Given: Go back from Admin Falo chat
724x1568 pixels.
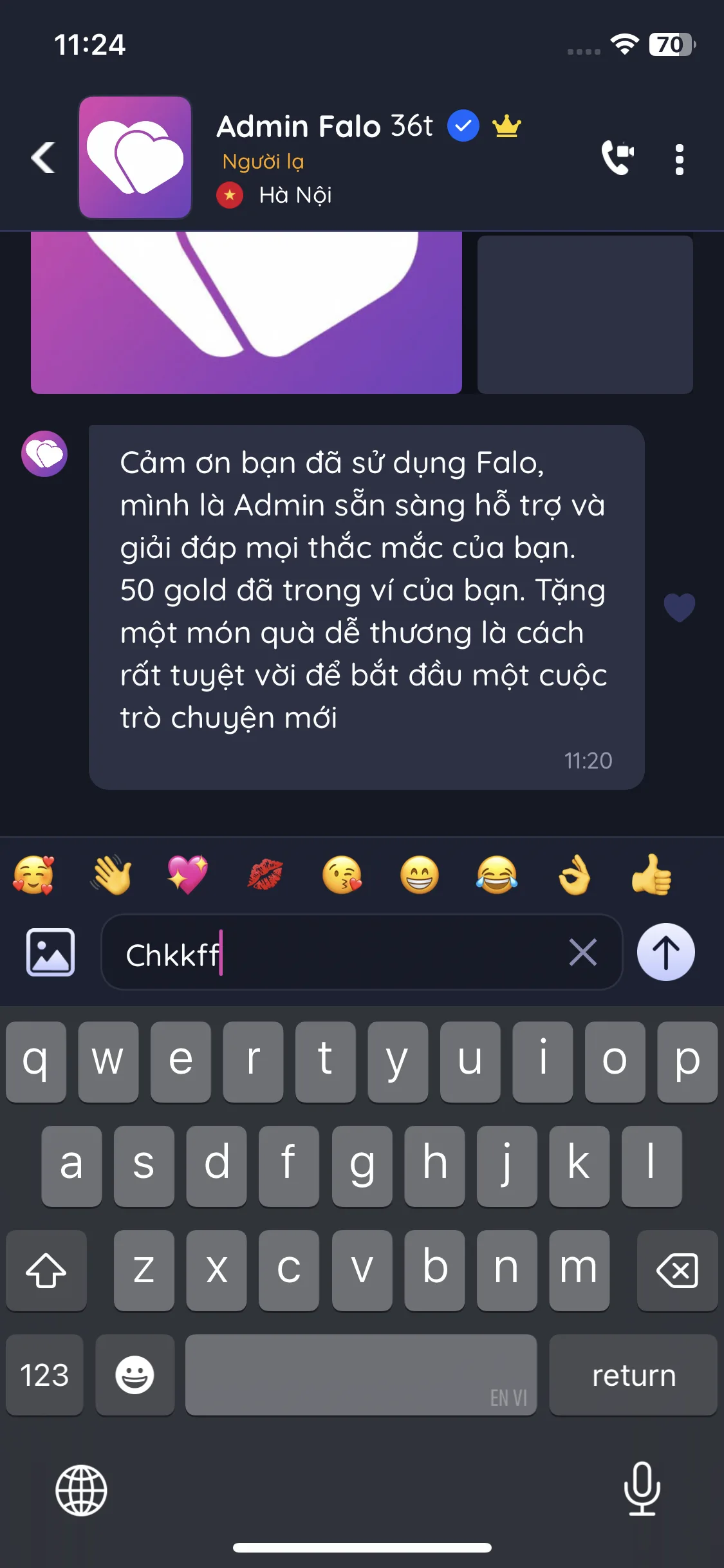Looking at the screenshot, I should tap(43, 158).
